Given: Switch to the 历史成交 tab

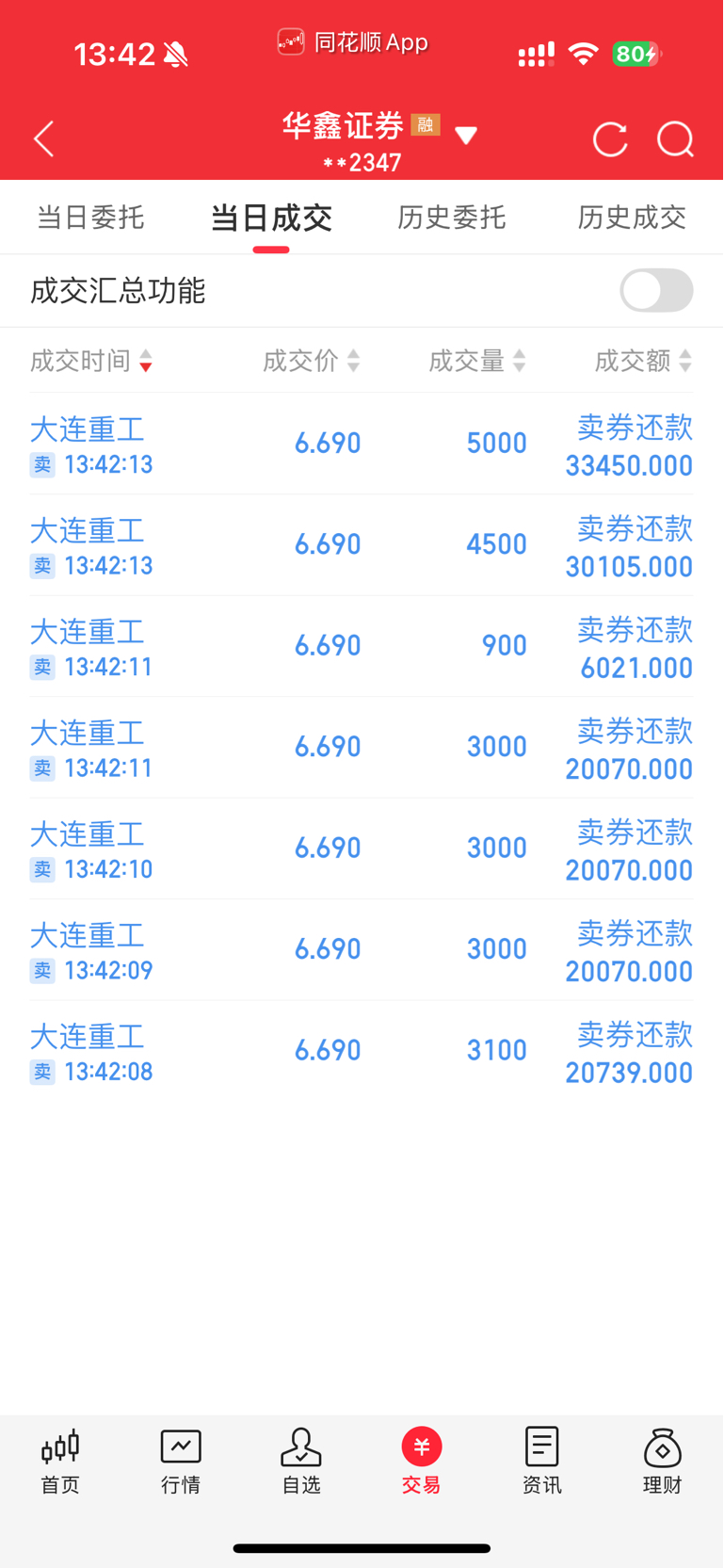Looking at the screenshot, I should point(632,218).
